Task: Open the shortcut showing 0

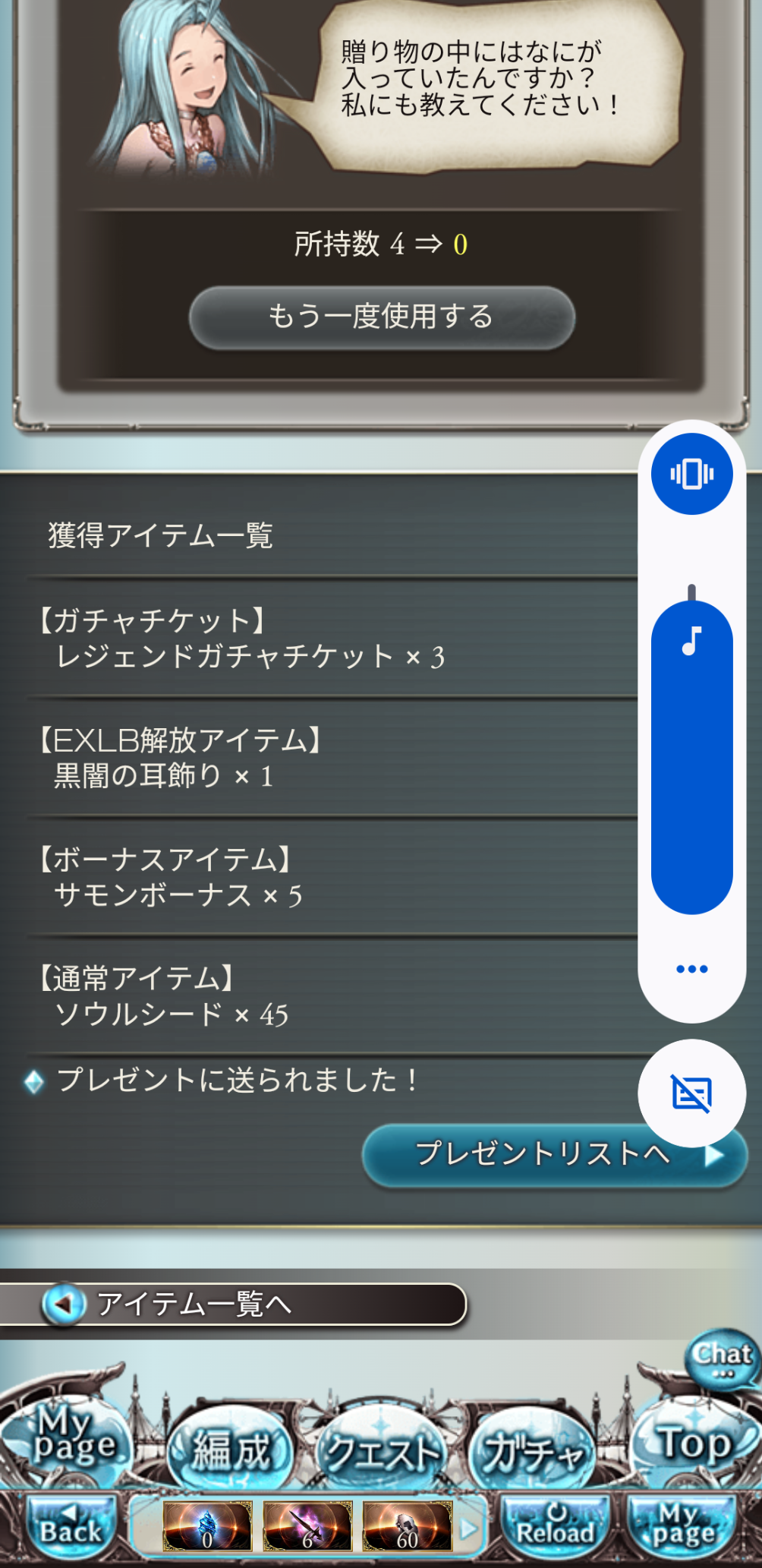Action: point(207,1526)
